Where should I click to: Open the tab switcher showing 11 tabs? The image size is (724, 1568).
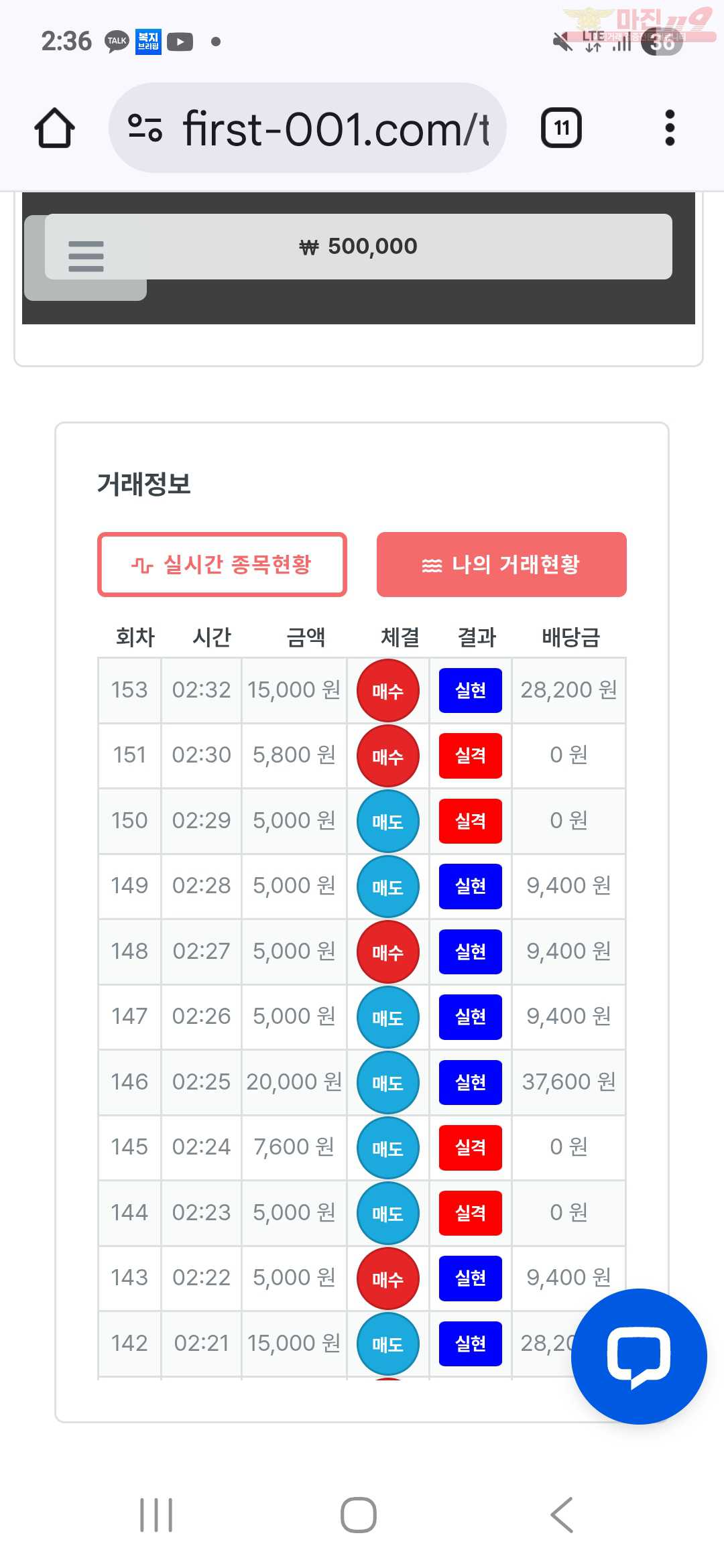[561, 128]
